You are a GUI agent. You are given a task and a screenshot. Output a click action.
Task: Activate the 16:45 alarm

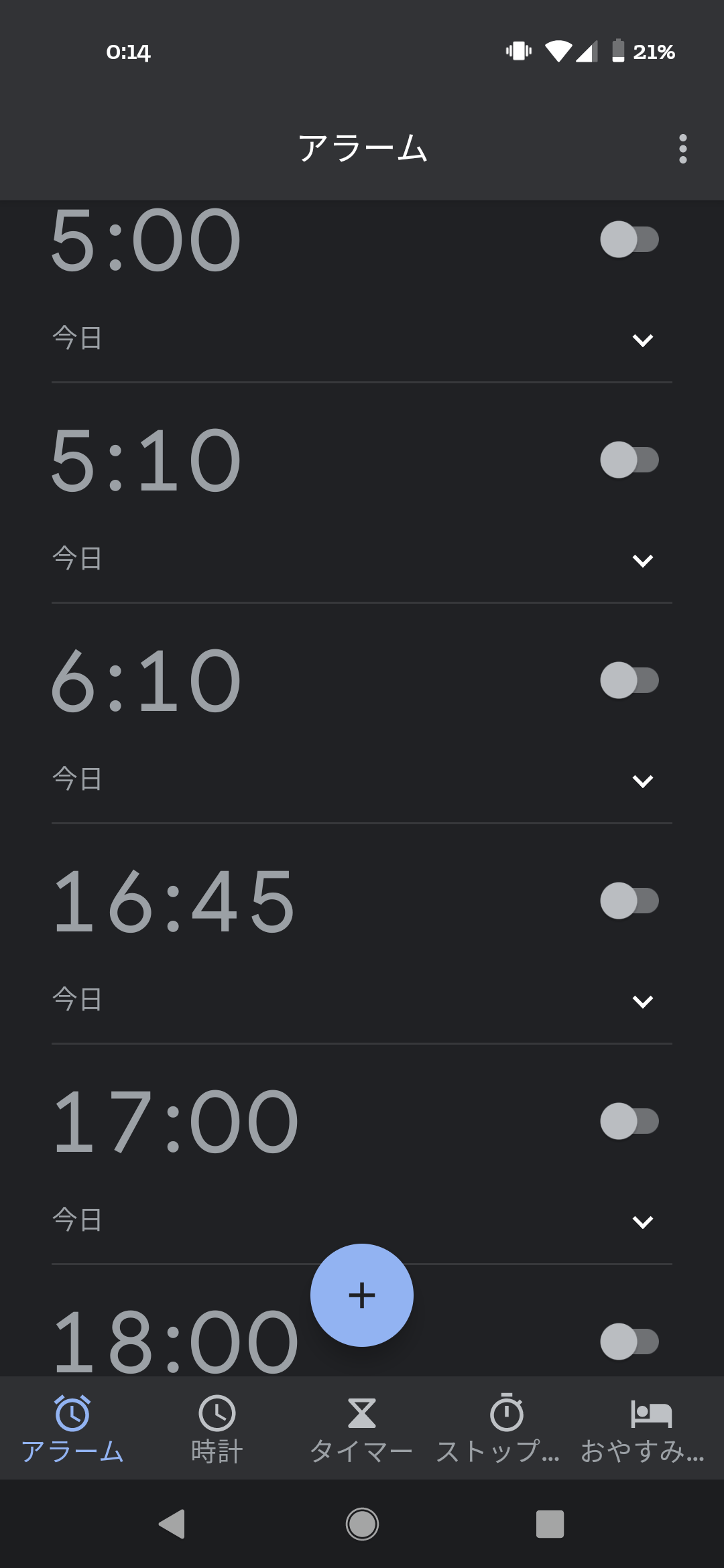click(629, 901)
